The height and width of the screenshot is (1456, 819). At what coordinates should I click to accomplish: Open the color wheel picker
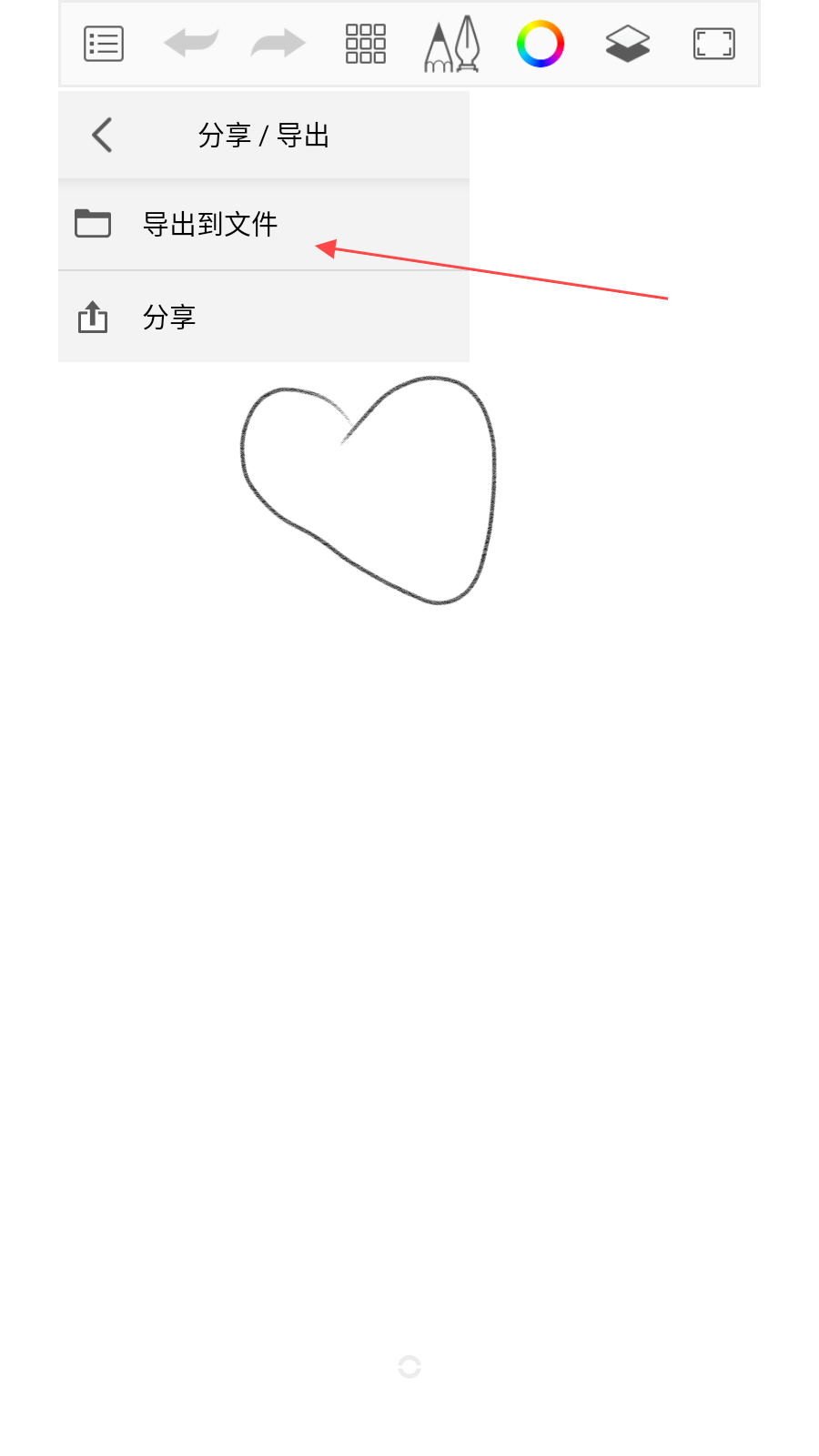[x=541, y=44]
